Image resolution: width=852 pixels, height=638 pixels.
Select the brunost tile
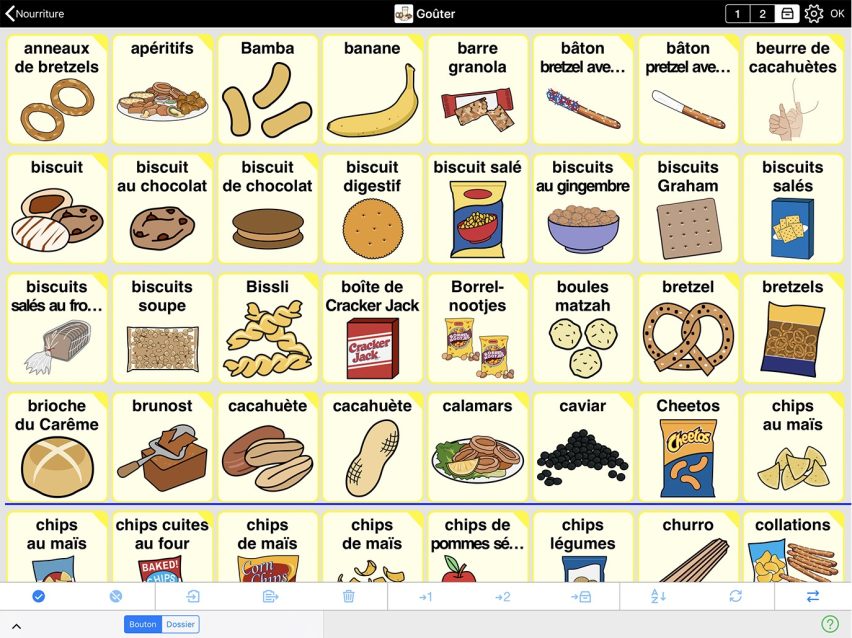tap(162, 447)
